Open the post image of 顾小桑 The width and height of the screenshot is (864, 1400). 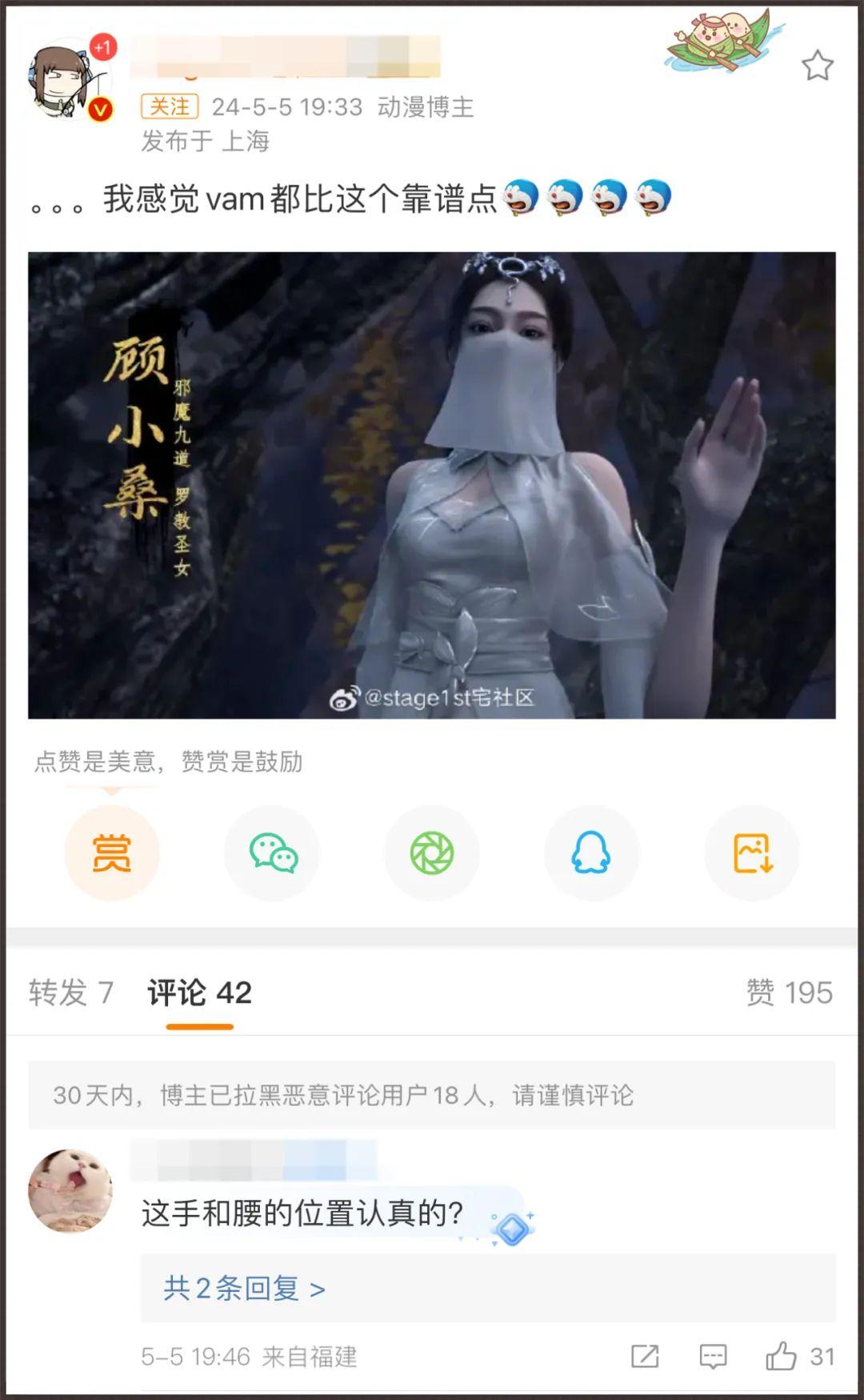tap(432, 485)
